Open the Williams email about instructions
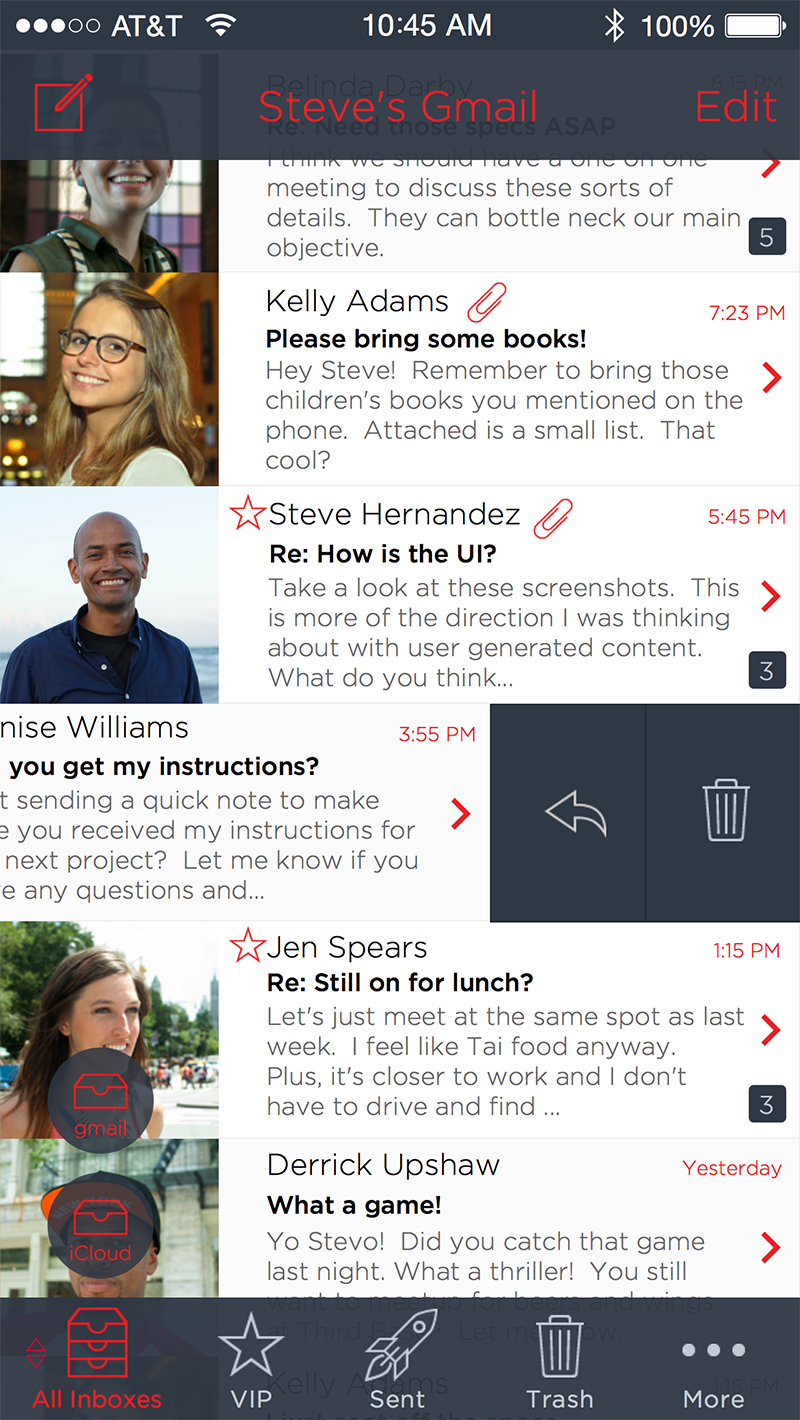Screen dimensions: 800x1420 (245, 813)
